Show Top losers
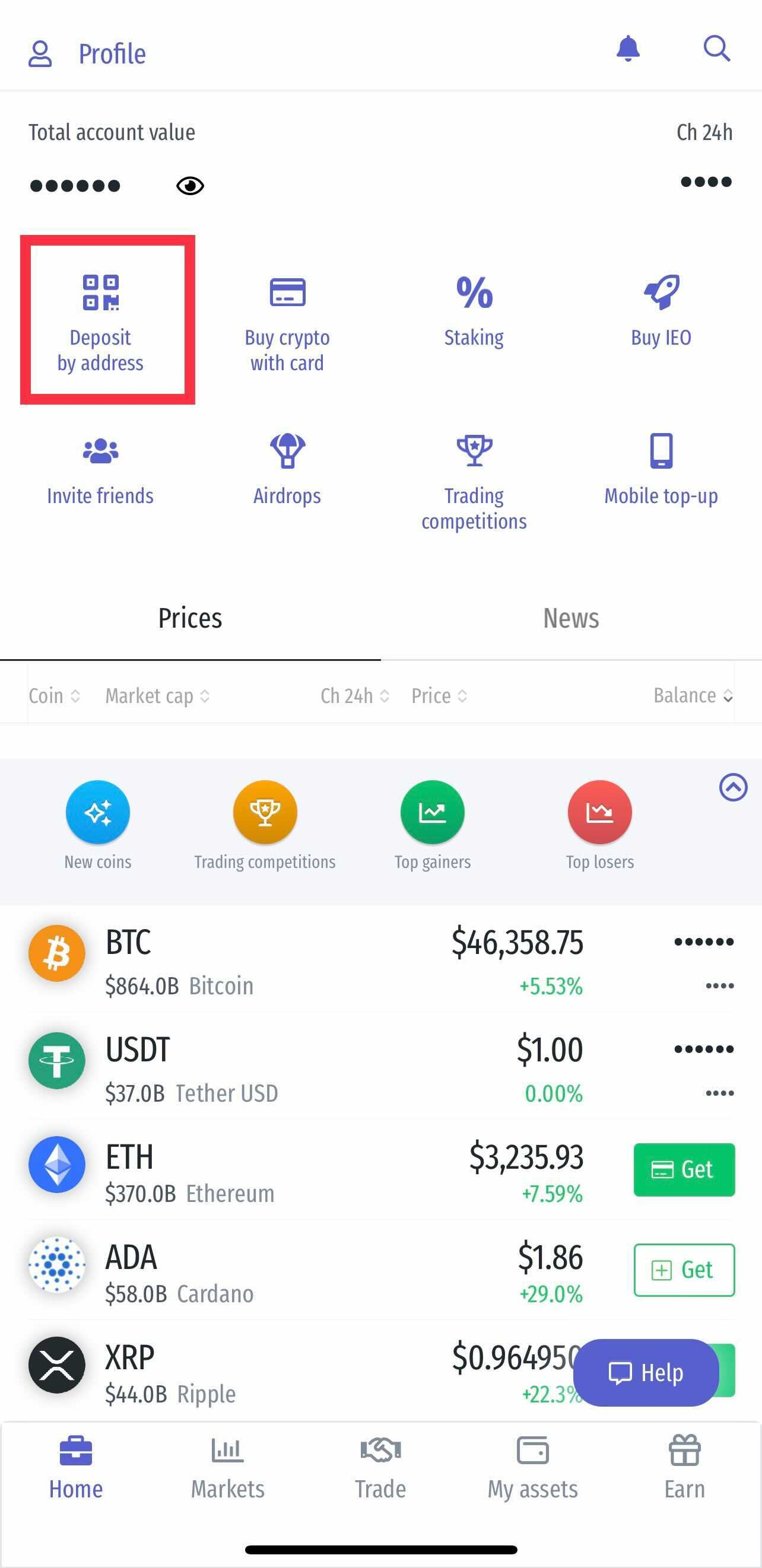Screen dimensions: 762x1568 point(600,826)
